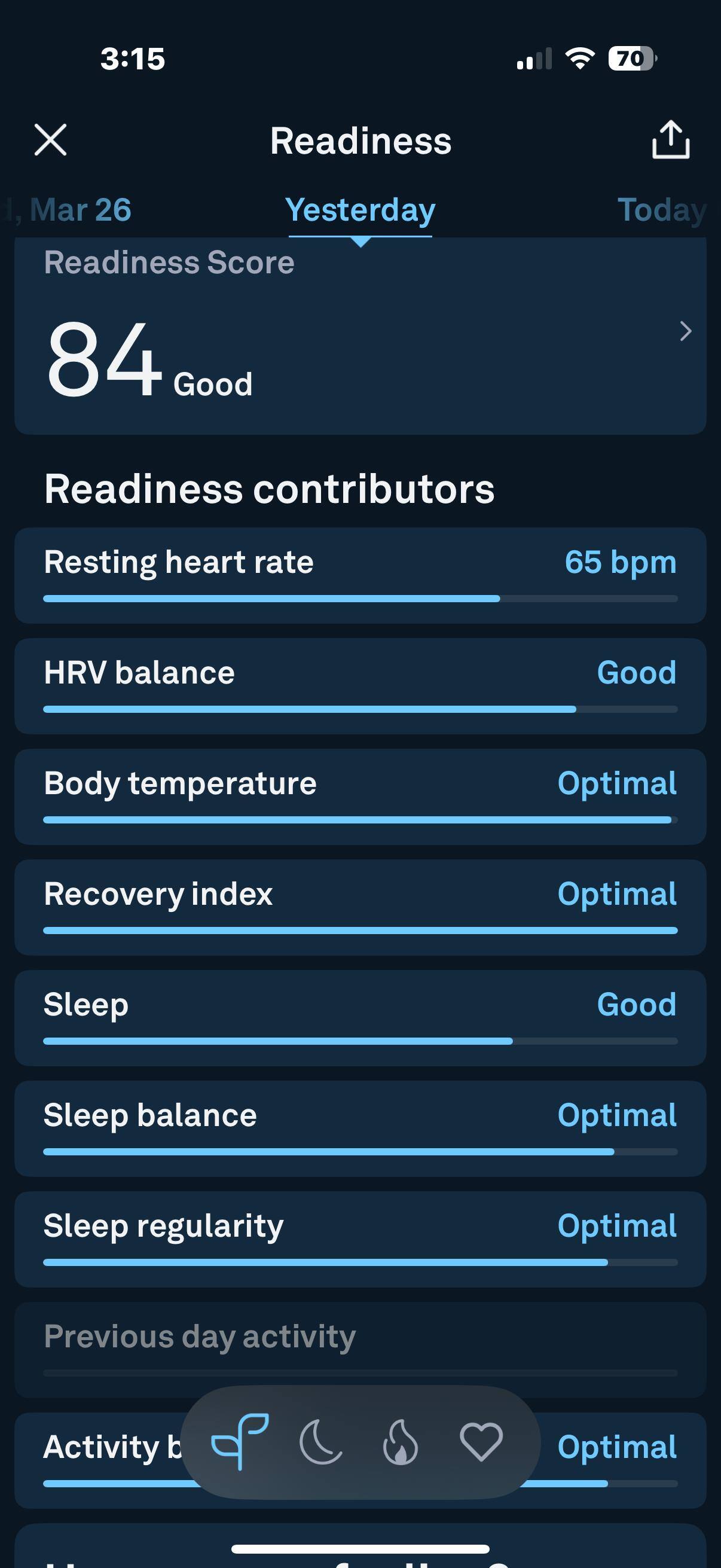Open the Sleep contributor row
The image size is (721, 1568).
click(x=360, y=1018)
